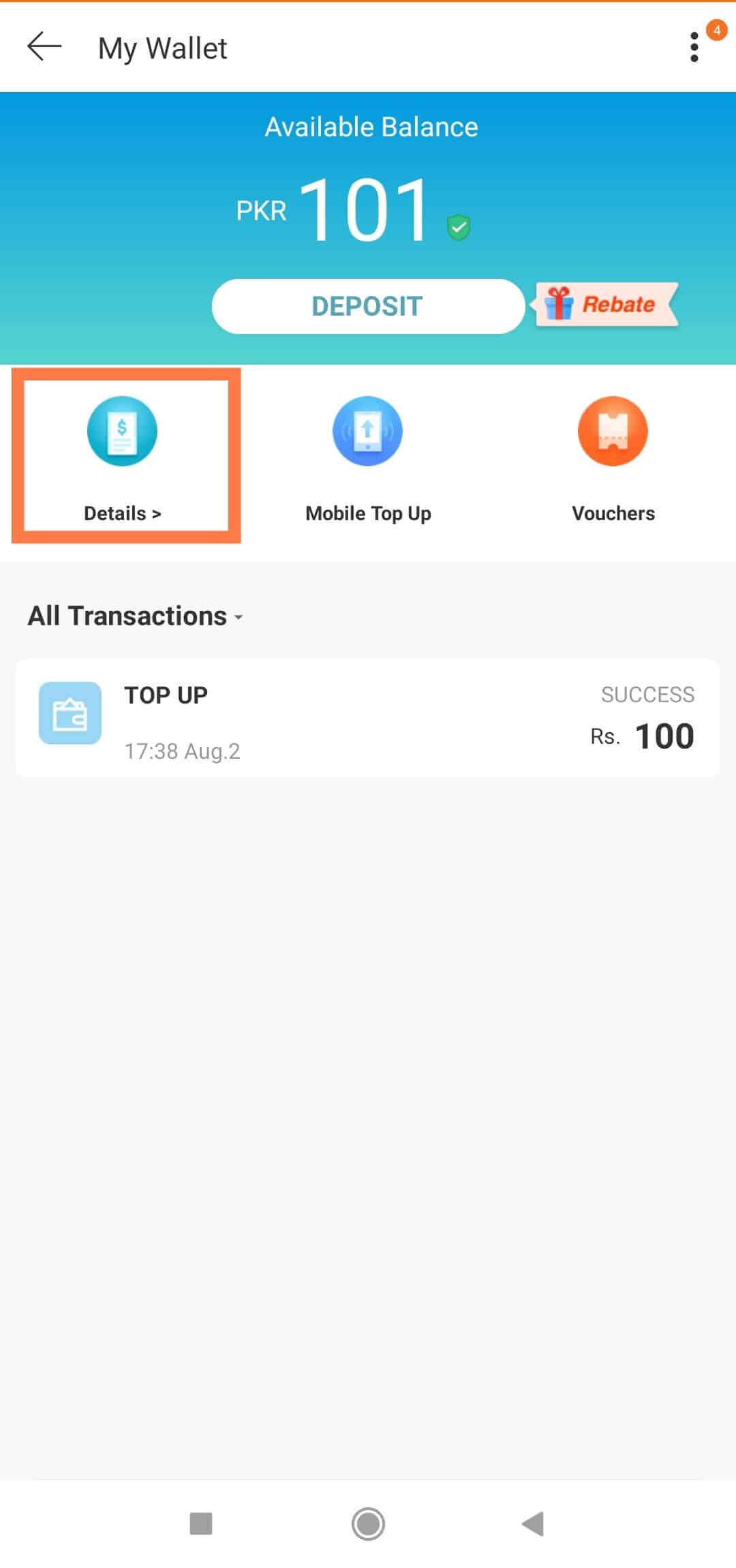Image resolution: width=736 pixels, height=1568 pixels.
Task: Go back from My Wallet
Action: (44, 47)
